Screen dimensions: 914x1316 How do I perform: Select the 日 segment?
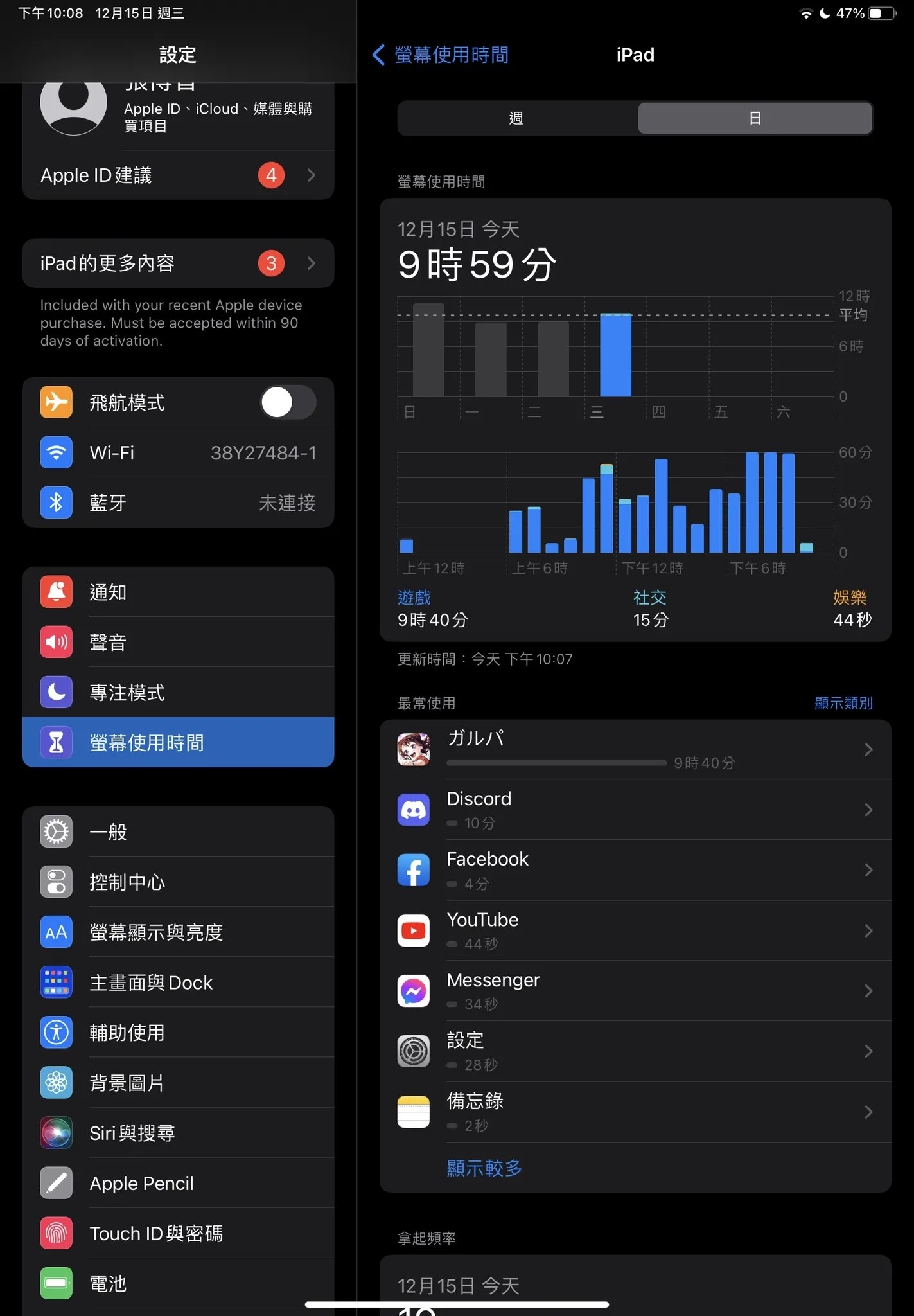click(755, 118)
